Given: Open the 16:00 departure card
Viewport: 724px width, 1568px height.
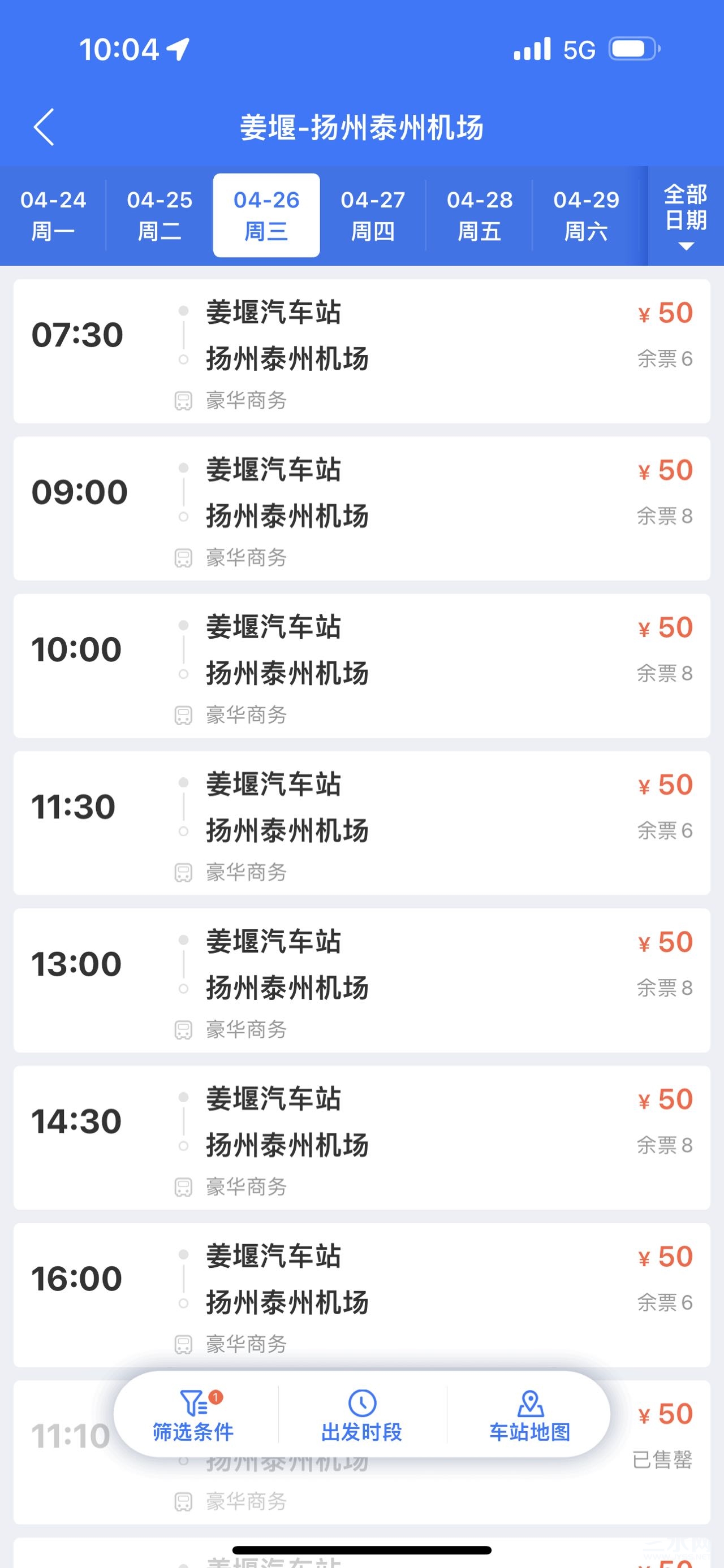Looking at the screenshot, I should click(361, 1296).
